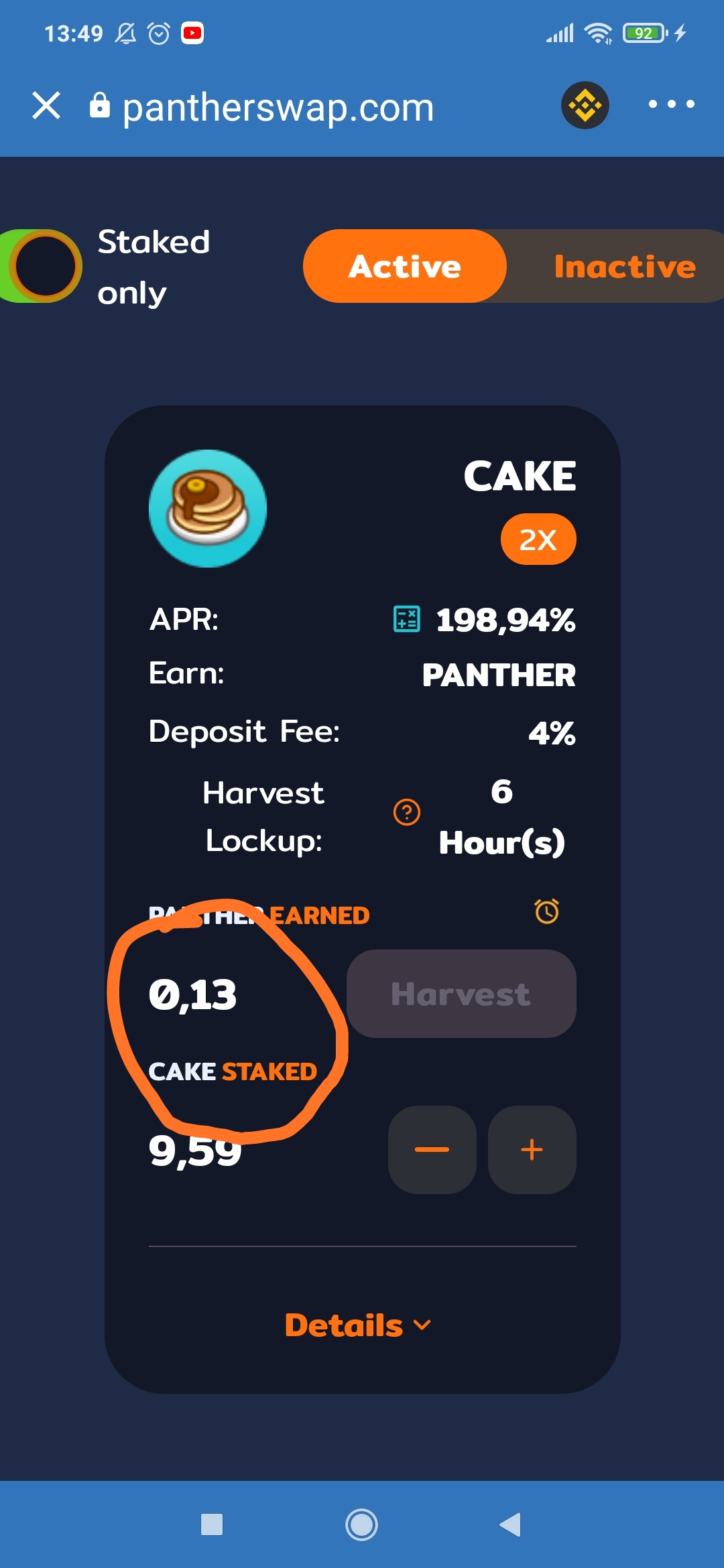Open the Binance chain network icon

click(x=585, y=105)
